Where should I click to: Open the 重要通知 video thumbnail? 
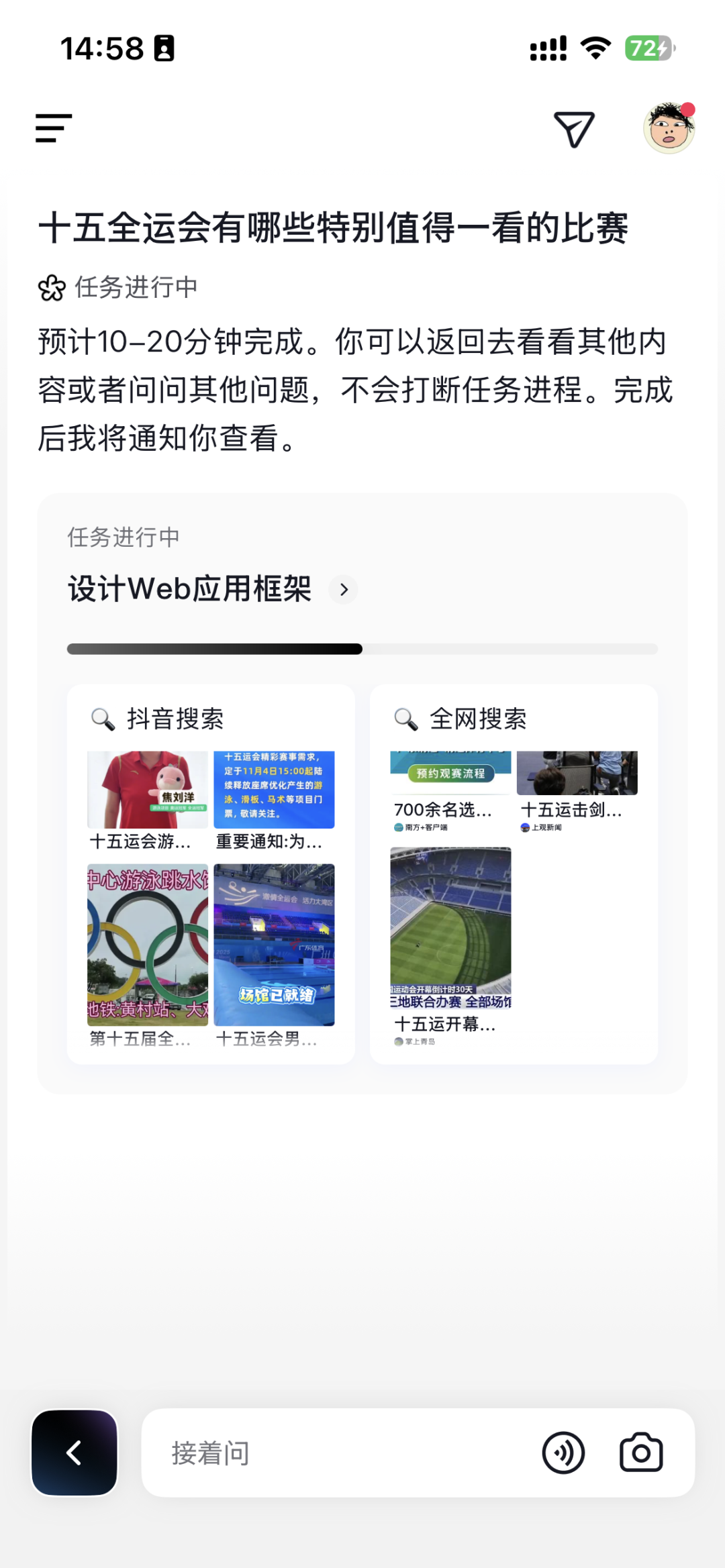(274, 789)
